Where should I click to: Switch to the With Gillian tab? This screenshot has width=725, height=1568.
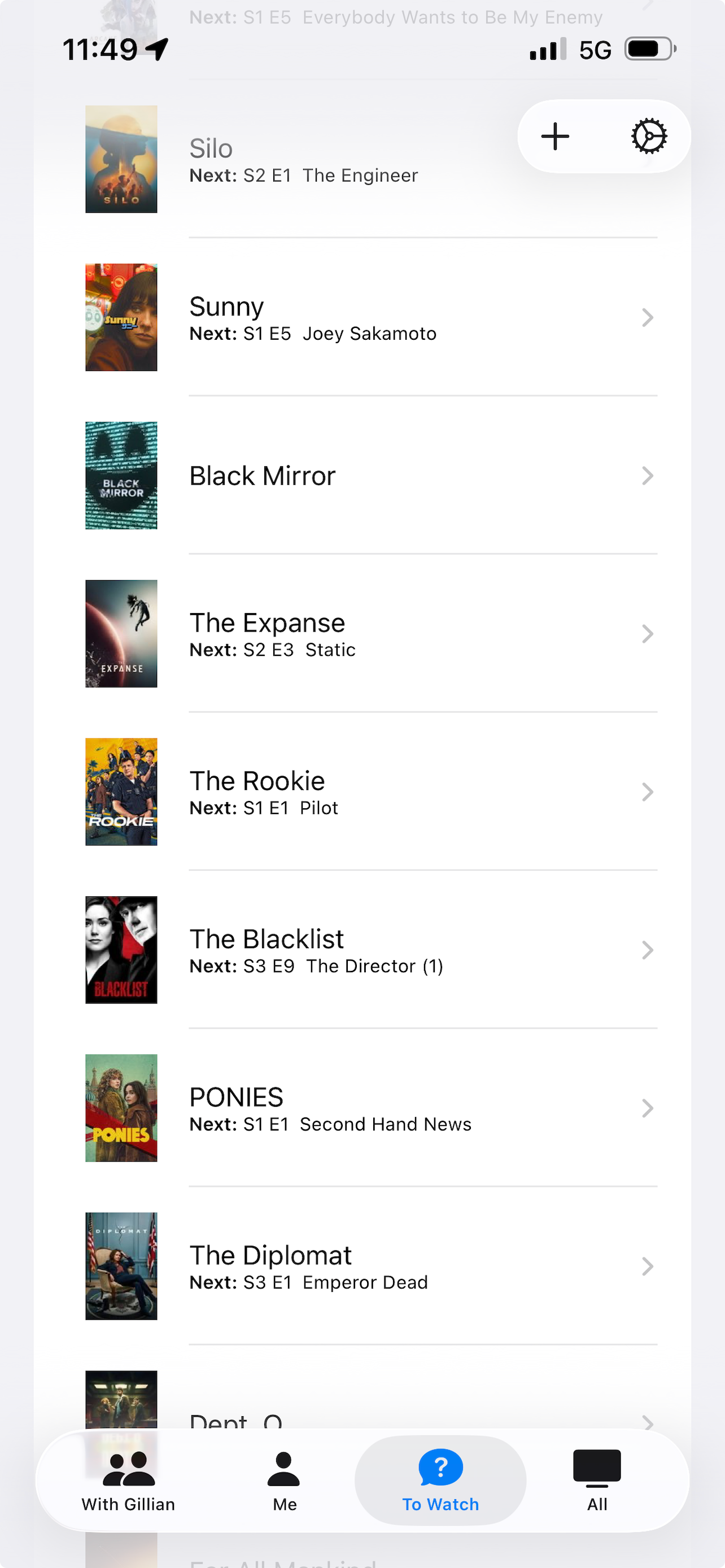click(x=128, y=1481)
